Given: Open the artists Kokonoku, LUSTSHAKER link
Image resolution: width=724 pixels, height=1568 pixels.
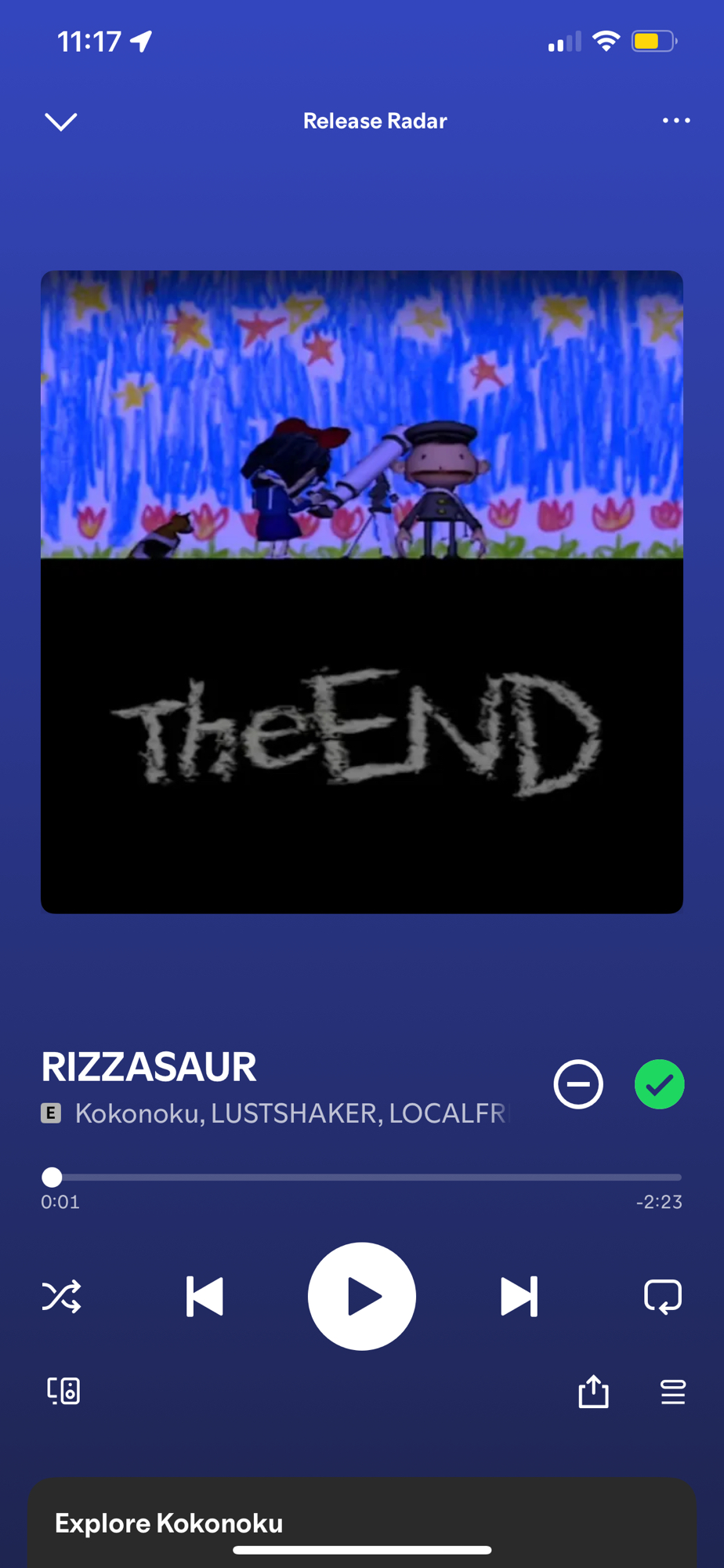Looking at the screenshot, I should click(290, 1113).
